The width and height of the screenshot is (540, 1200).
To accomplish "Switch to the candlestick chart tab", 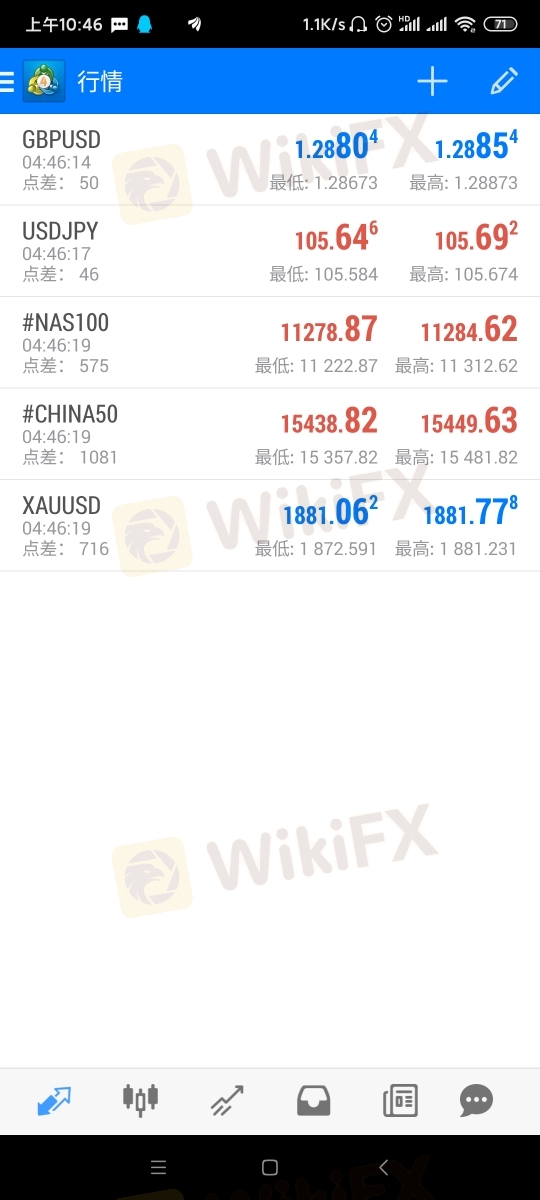I will pos(141,1100).
